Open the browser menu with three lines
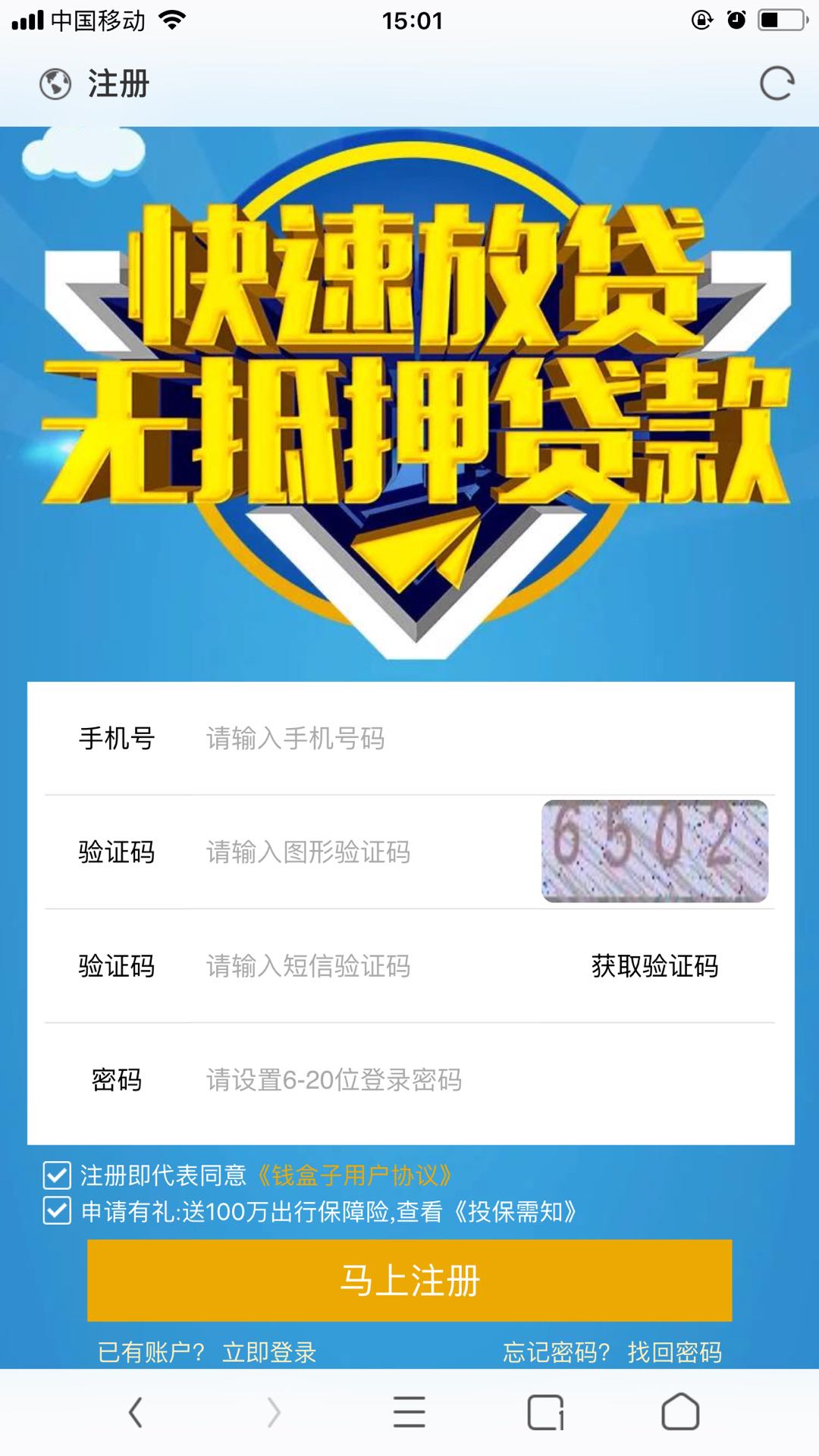This screenshot has height=1456, width=819. pos(409,1412)
